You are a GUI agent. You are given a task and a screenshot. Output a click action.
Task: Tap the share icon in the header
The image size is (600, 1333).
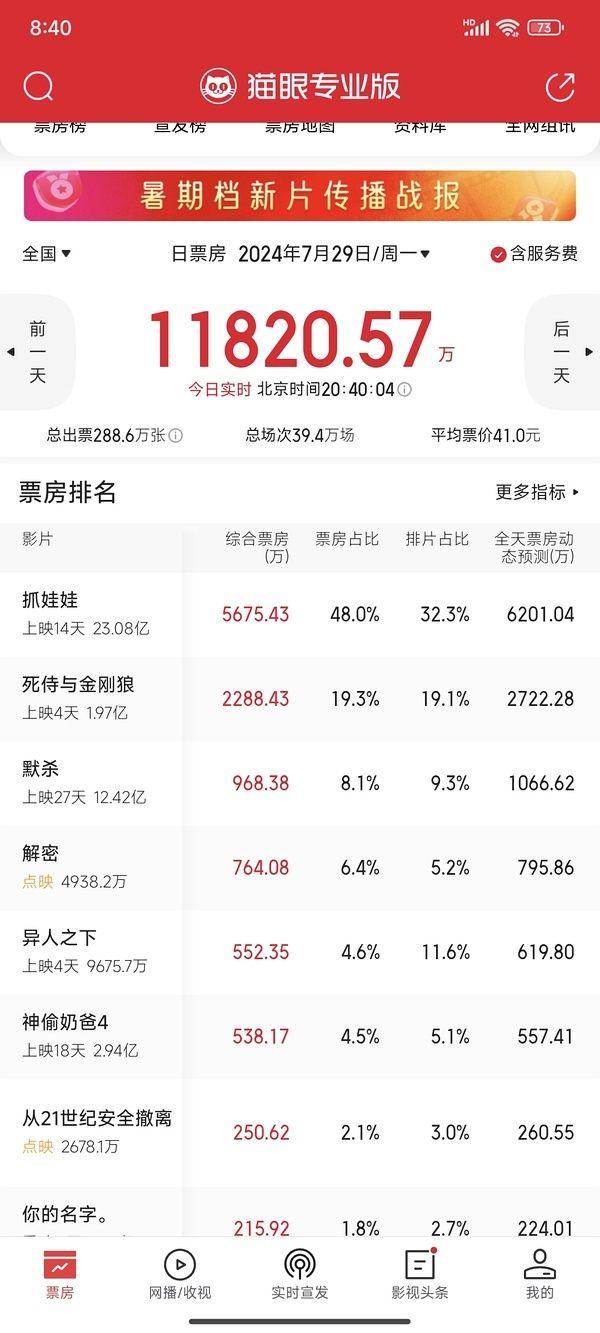pos(560,86)
